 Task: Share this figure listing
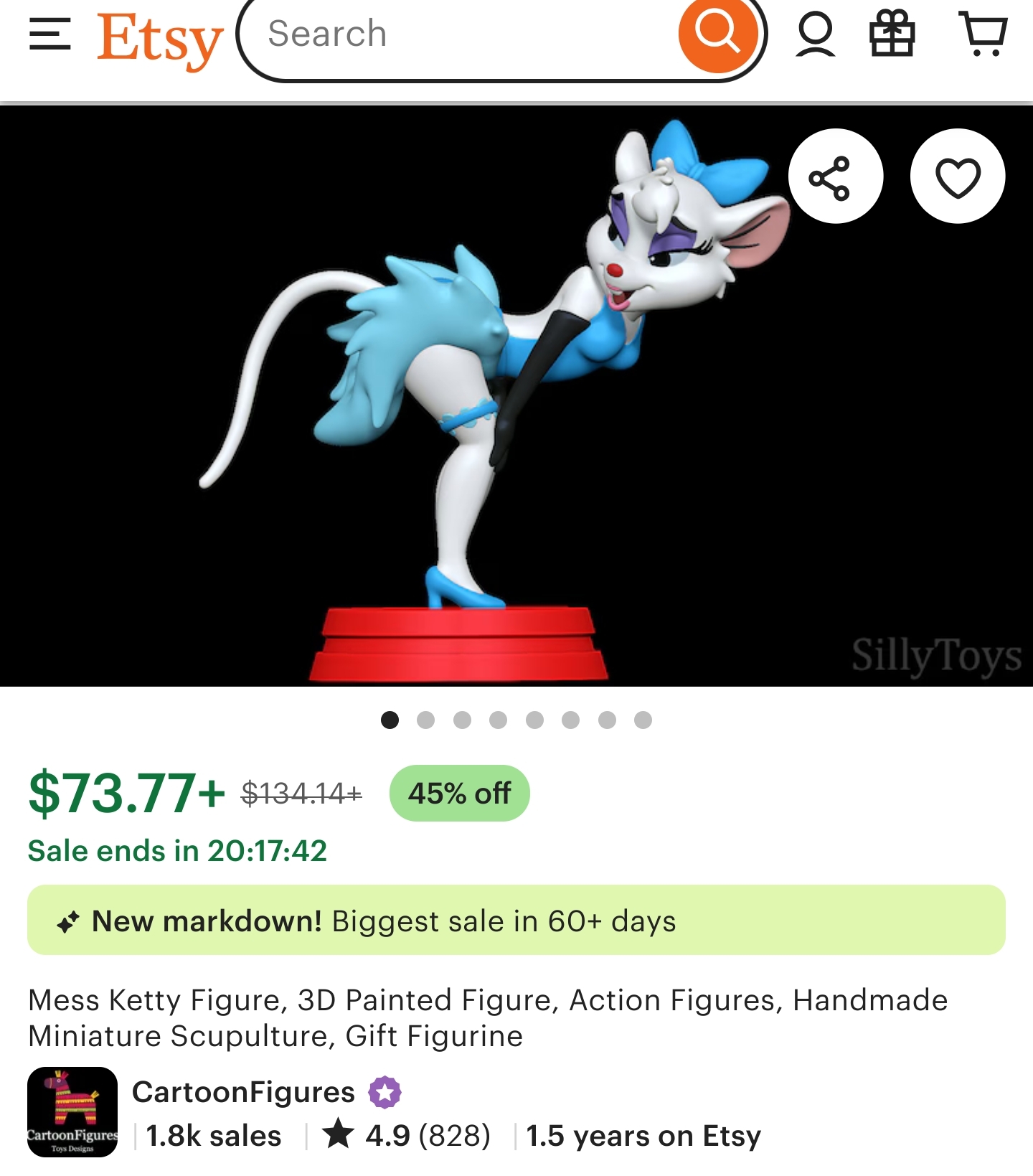[835, 177]
